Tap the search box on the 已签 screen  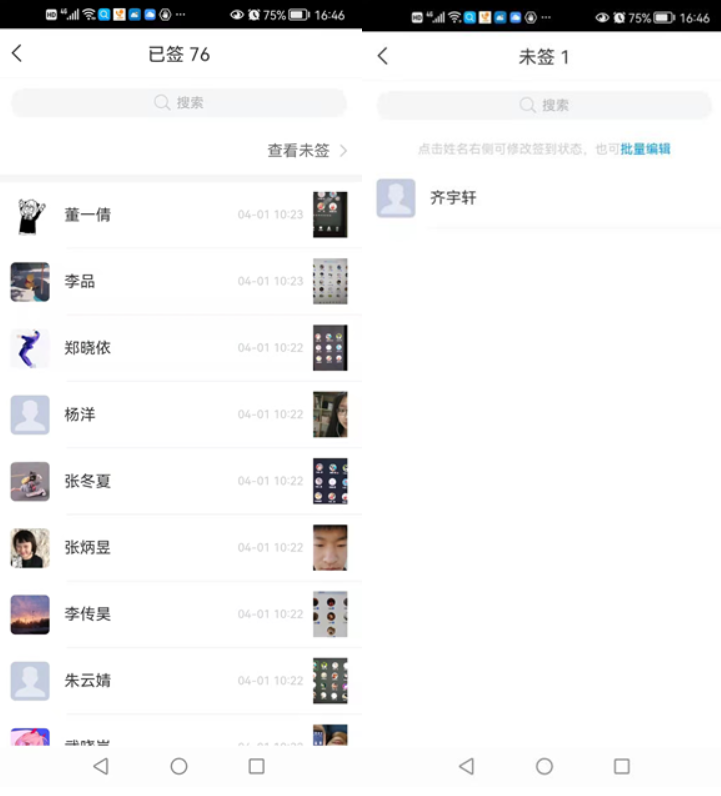pos(179,103)
